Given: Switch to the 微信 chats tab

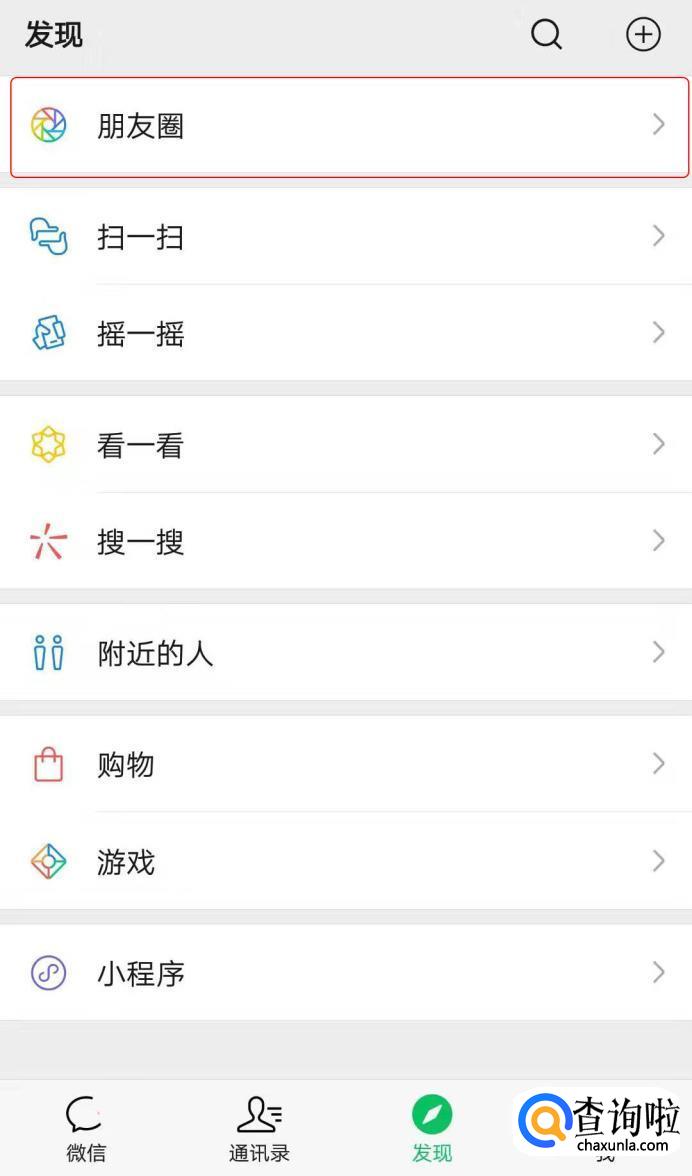Looking at the screenshot, I should pos(85,1129).
